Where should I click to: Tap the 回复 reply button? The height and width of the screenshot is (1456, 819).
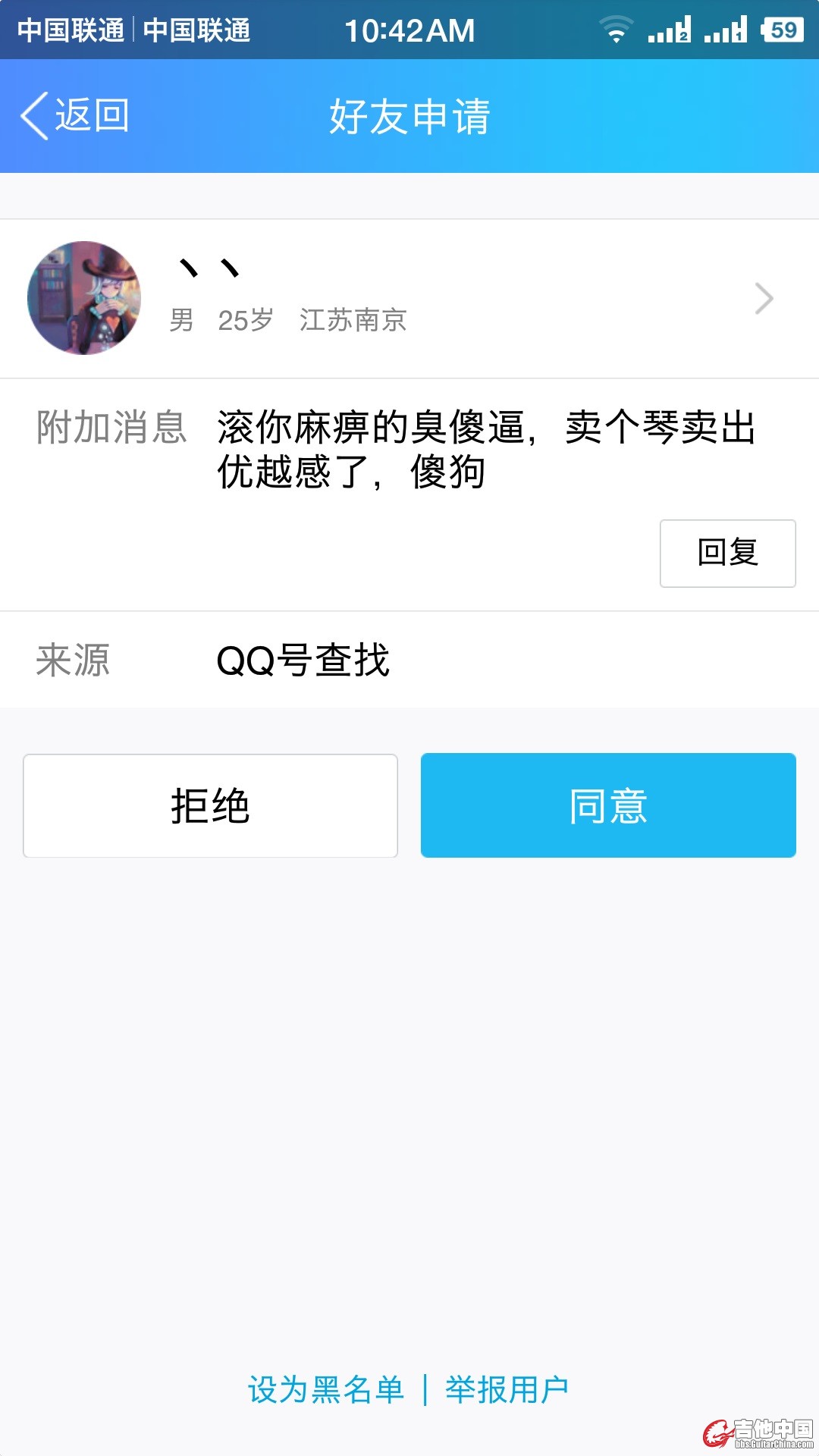click(727, 553)
